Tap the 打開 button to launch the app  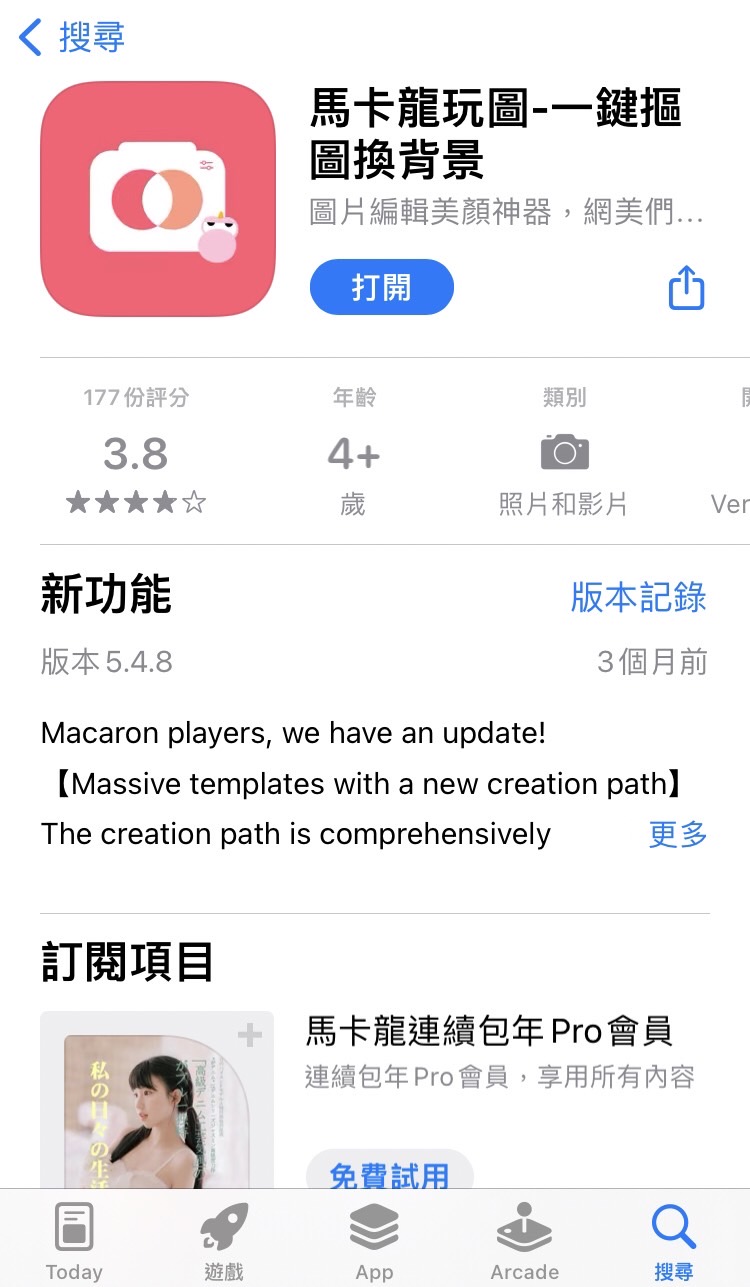(381, 288)
